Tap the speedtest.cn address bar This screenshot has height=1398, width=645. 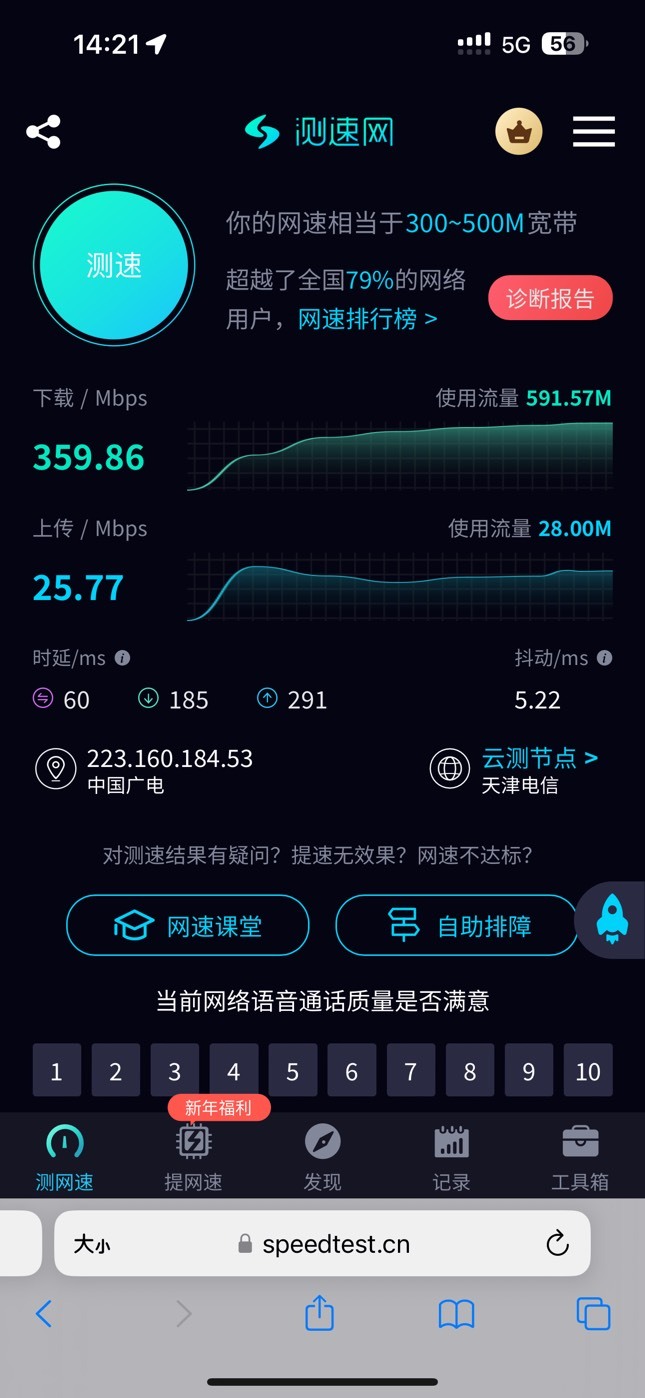[322, 1243]
